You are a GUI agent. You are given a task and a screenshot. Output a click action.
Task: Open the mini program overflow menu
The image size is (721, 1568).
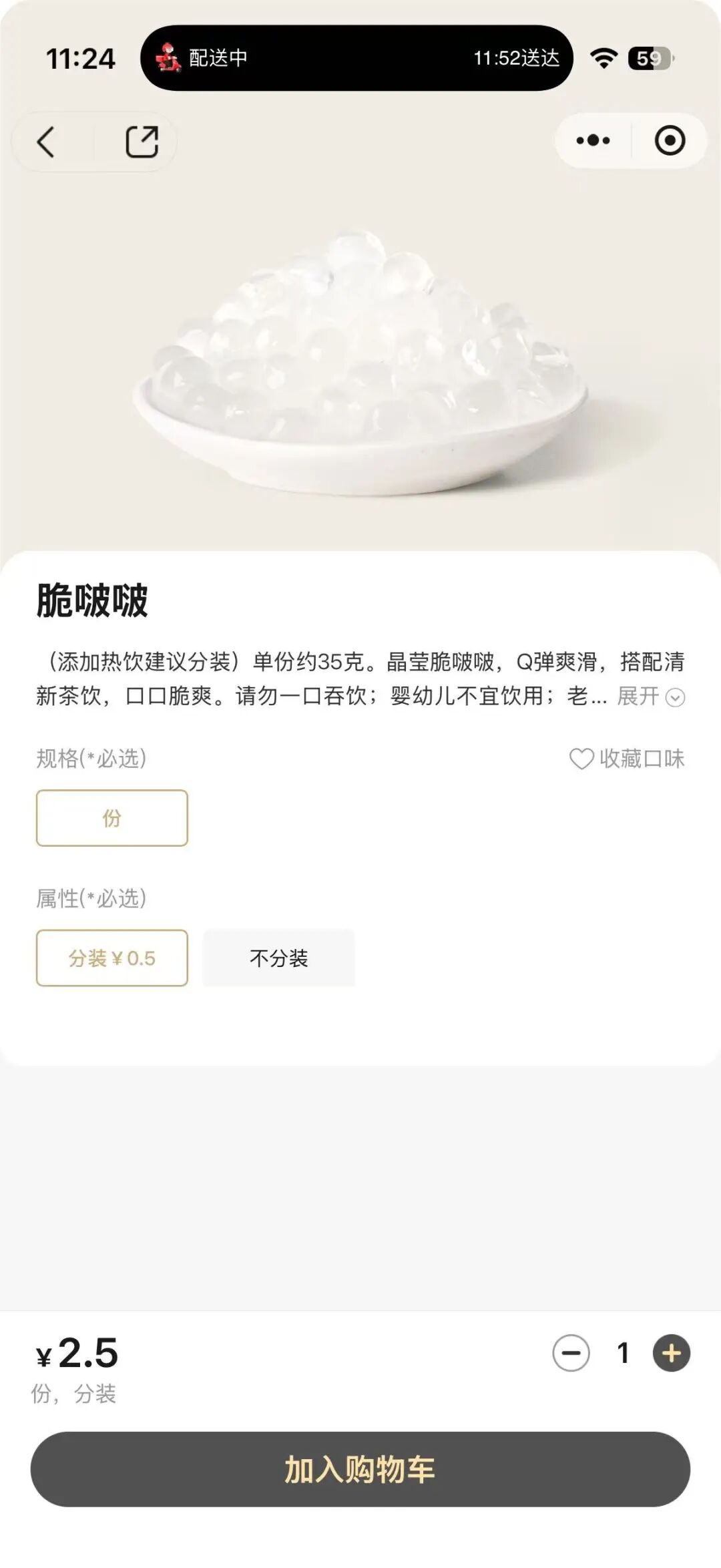pyautogui.click(x=593, y=141)
